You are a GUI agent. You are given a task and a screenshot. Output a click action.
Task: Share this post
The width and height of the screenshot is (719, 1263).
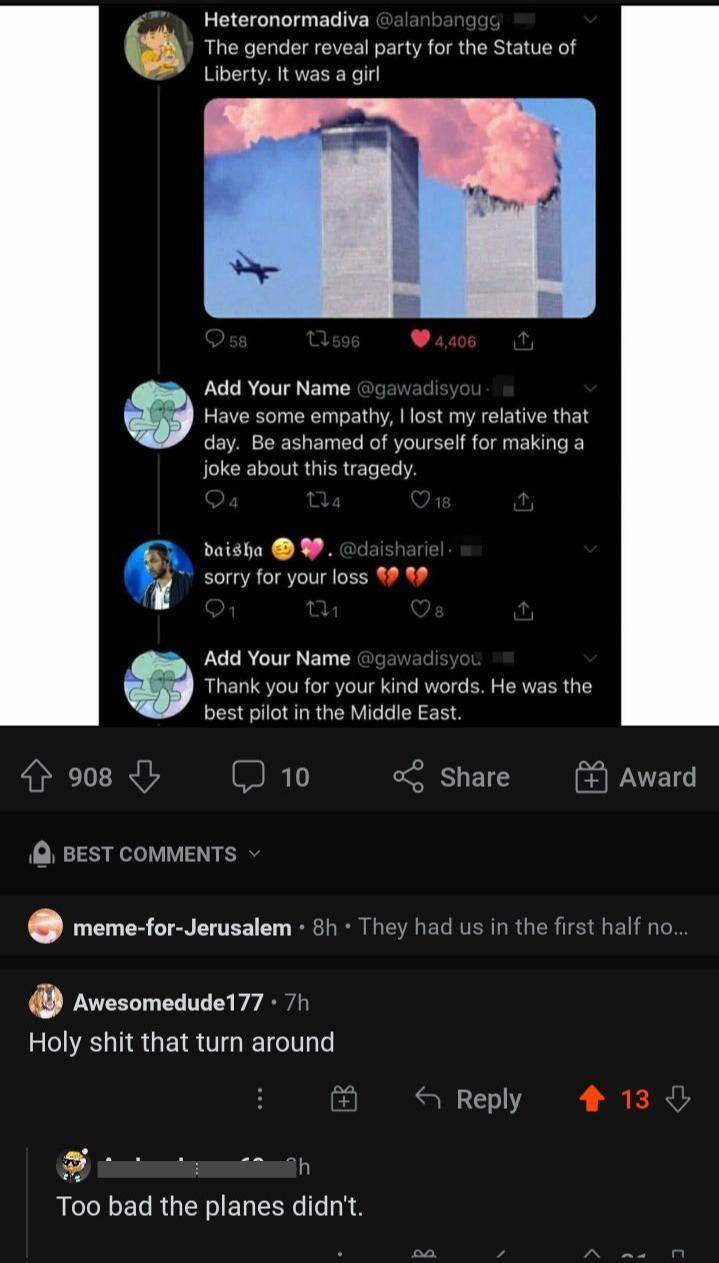(452, 777)
